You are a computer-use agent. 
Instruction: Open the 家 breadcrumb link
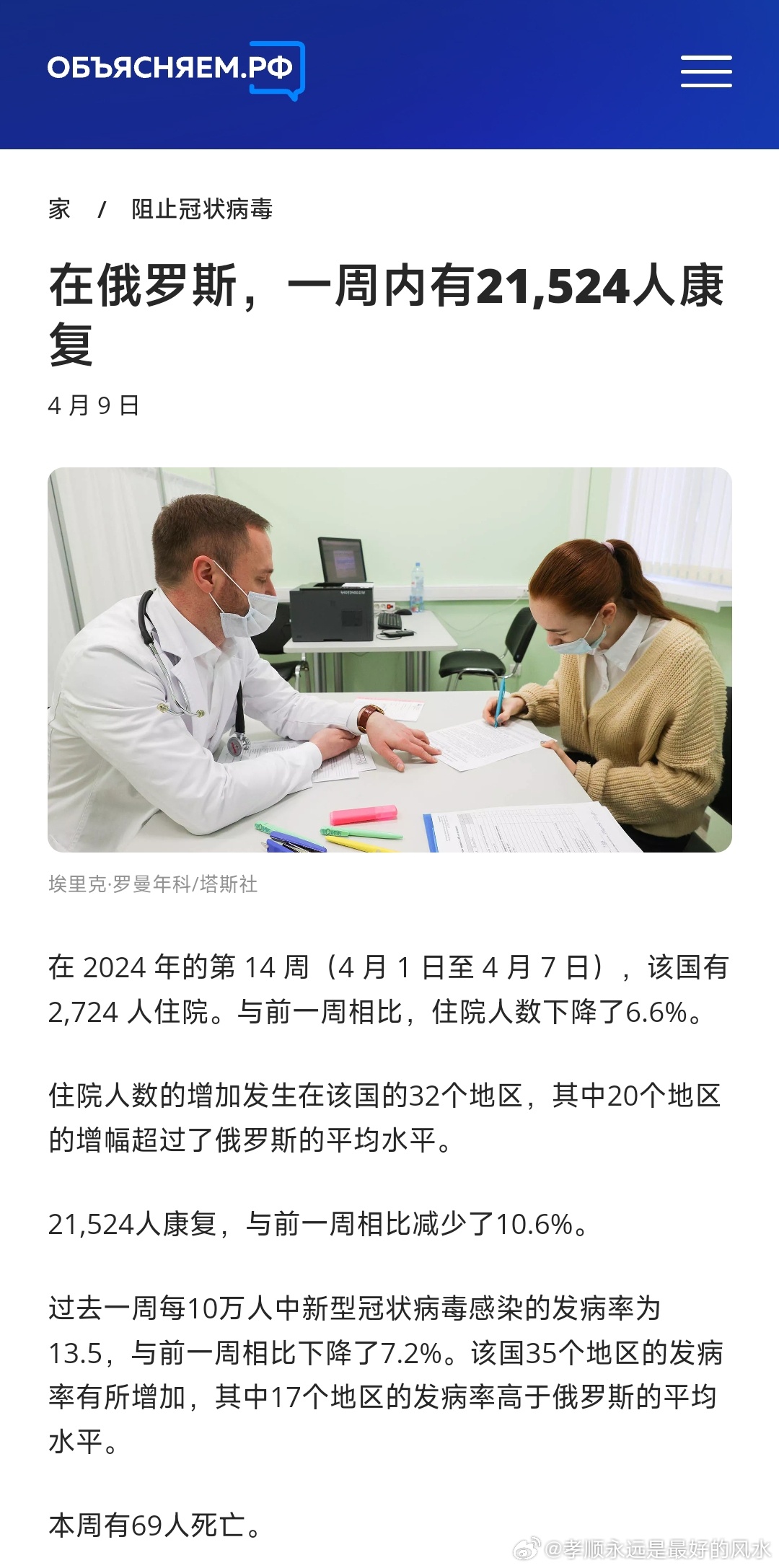click(x=59, y=209)
